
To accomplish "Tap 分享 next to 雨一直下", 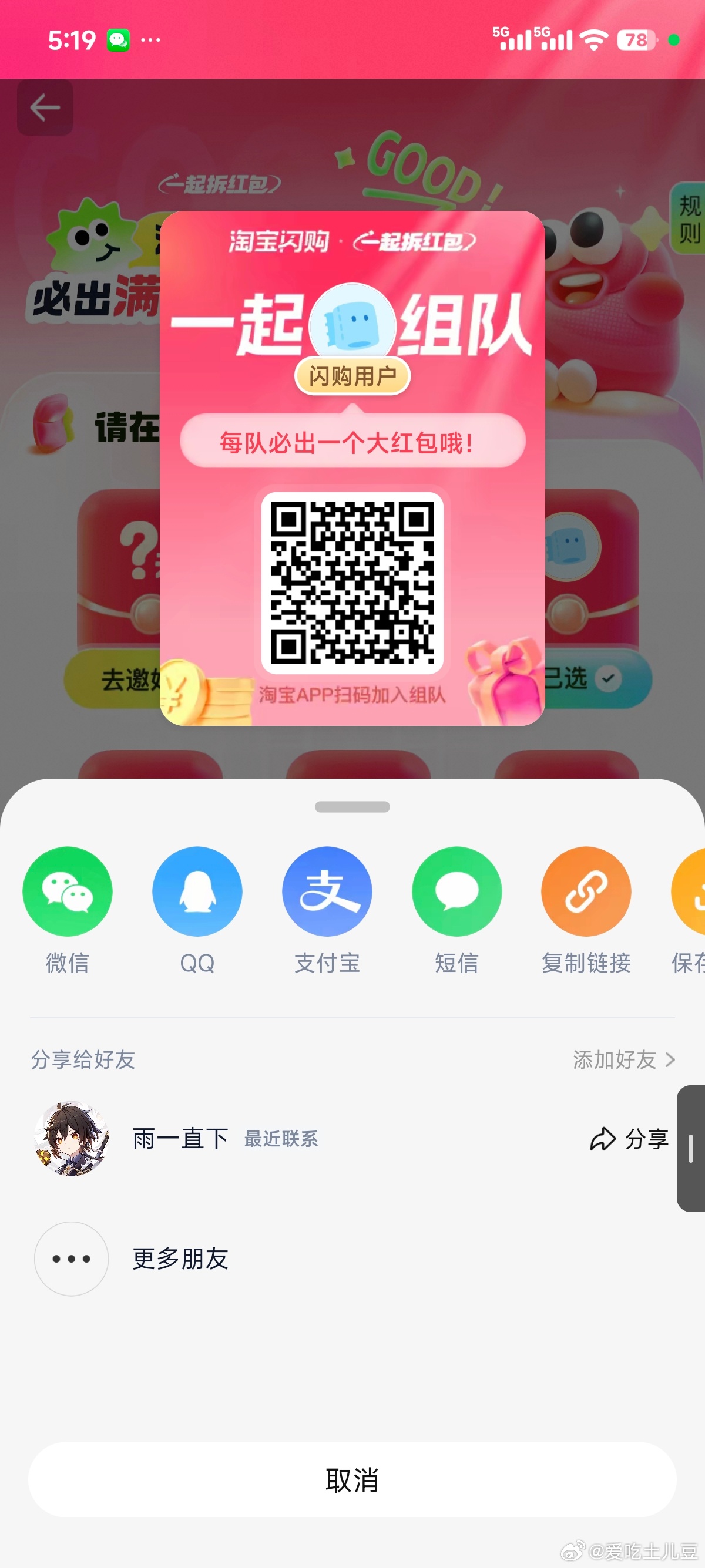I will [x=630, y=1139].
